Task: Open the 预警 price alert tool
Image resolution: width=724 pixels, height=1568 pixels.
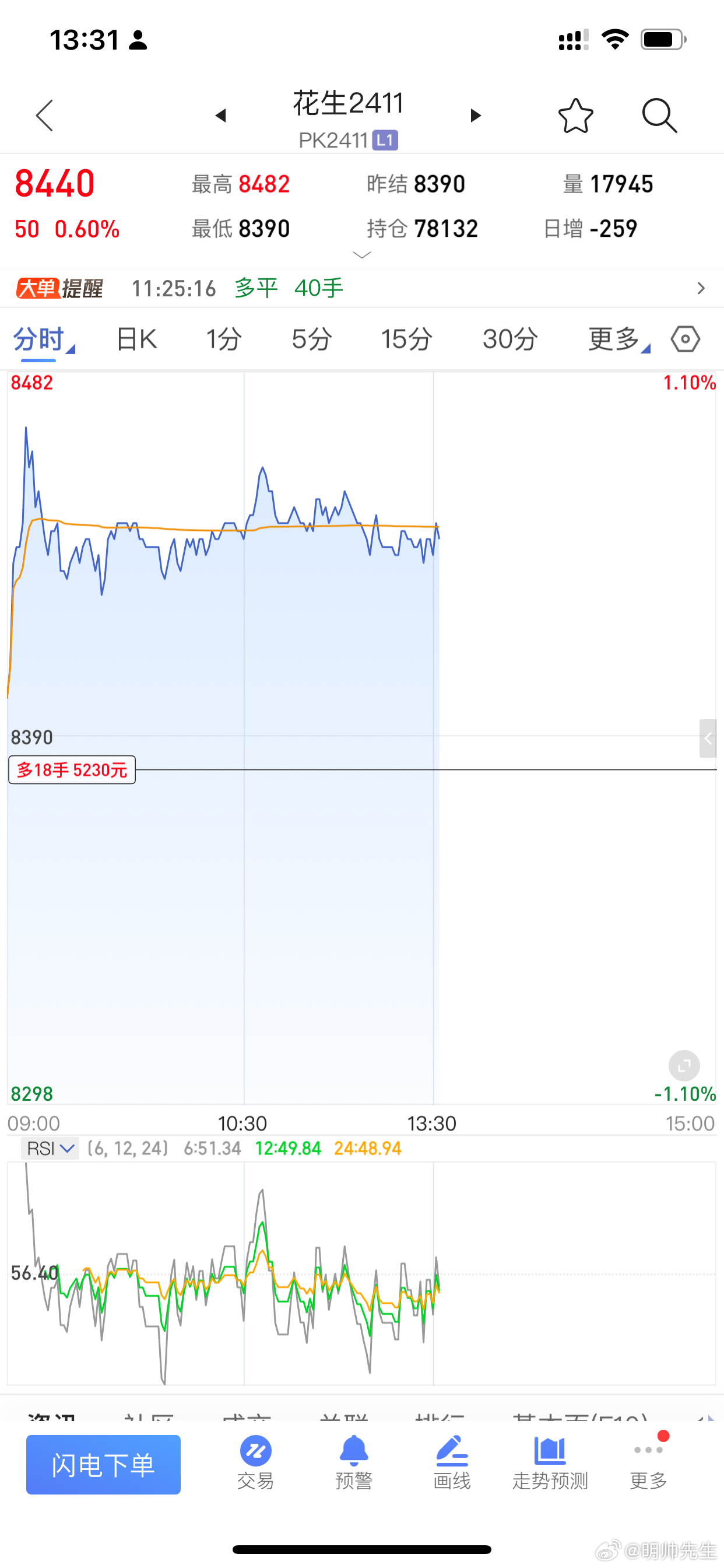Action: pyautogui.click(x=353, y=1462)
